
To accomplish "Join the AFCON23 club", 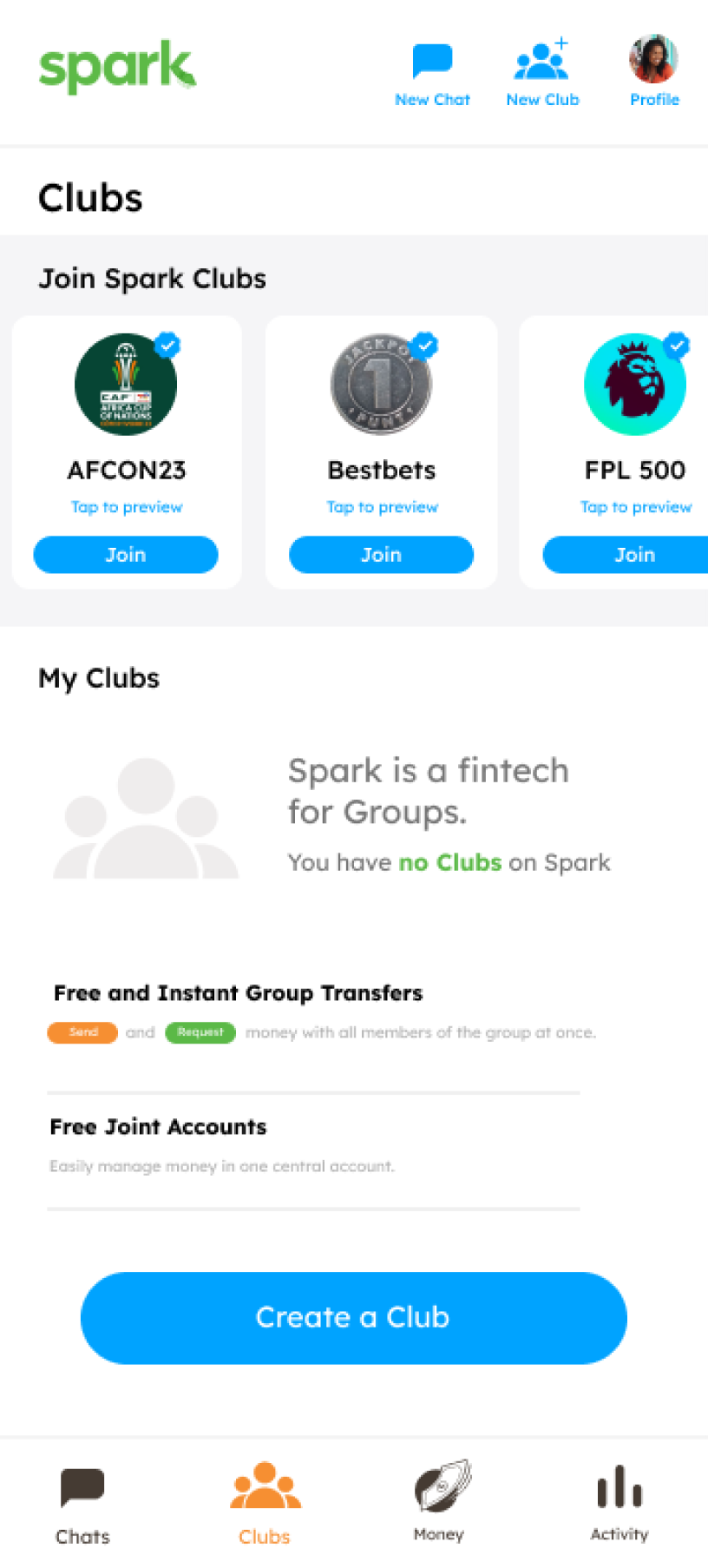I will click(126, 555).
